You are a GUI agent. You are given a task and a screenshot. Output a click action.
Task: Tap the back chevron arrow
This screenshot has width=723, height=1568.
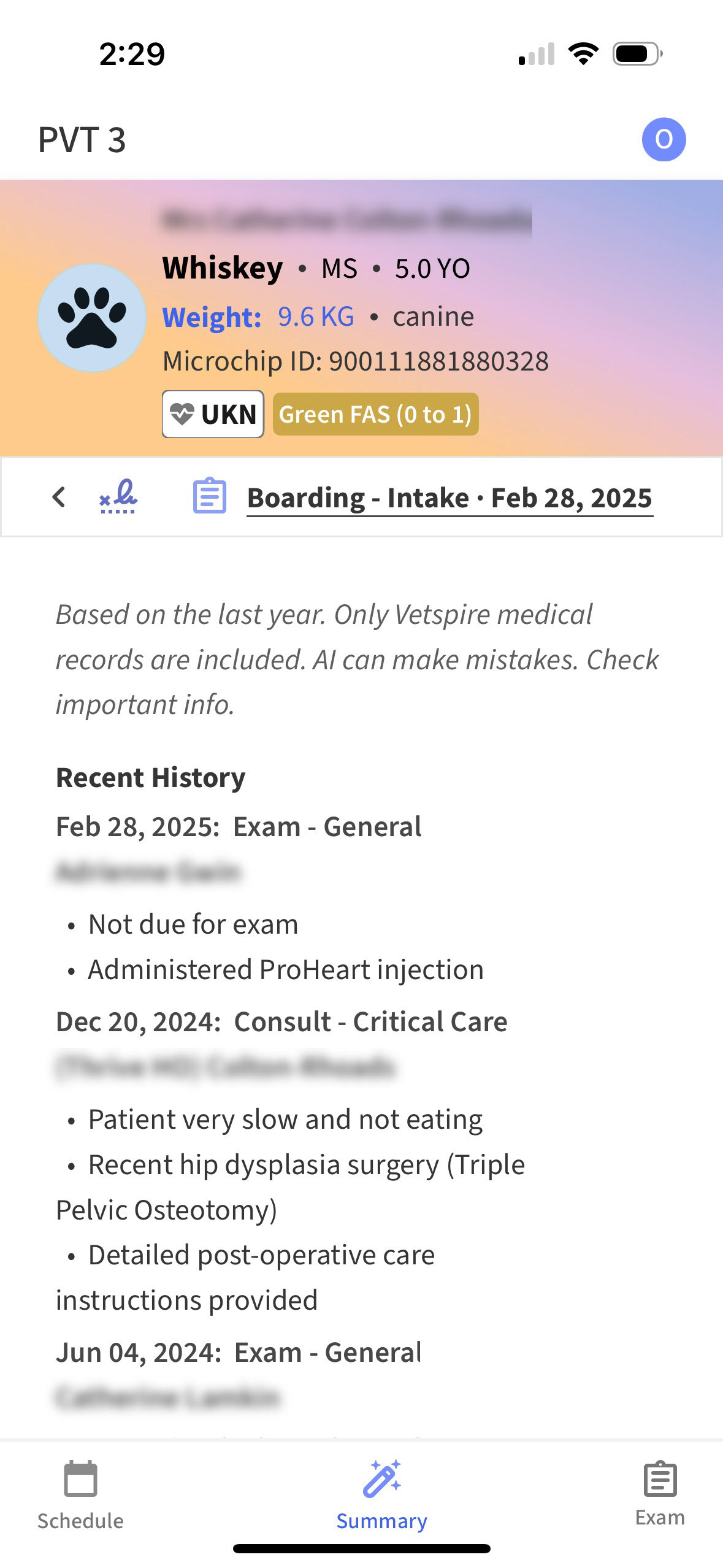[59, 497]
